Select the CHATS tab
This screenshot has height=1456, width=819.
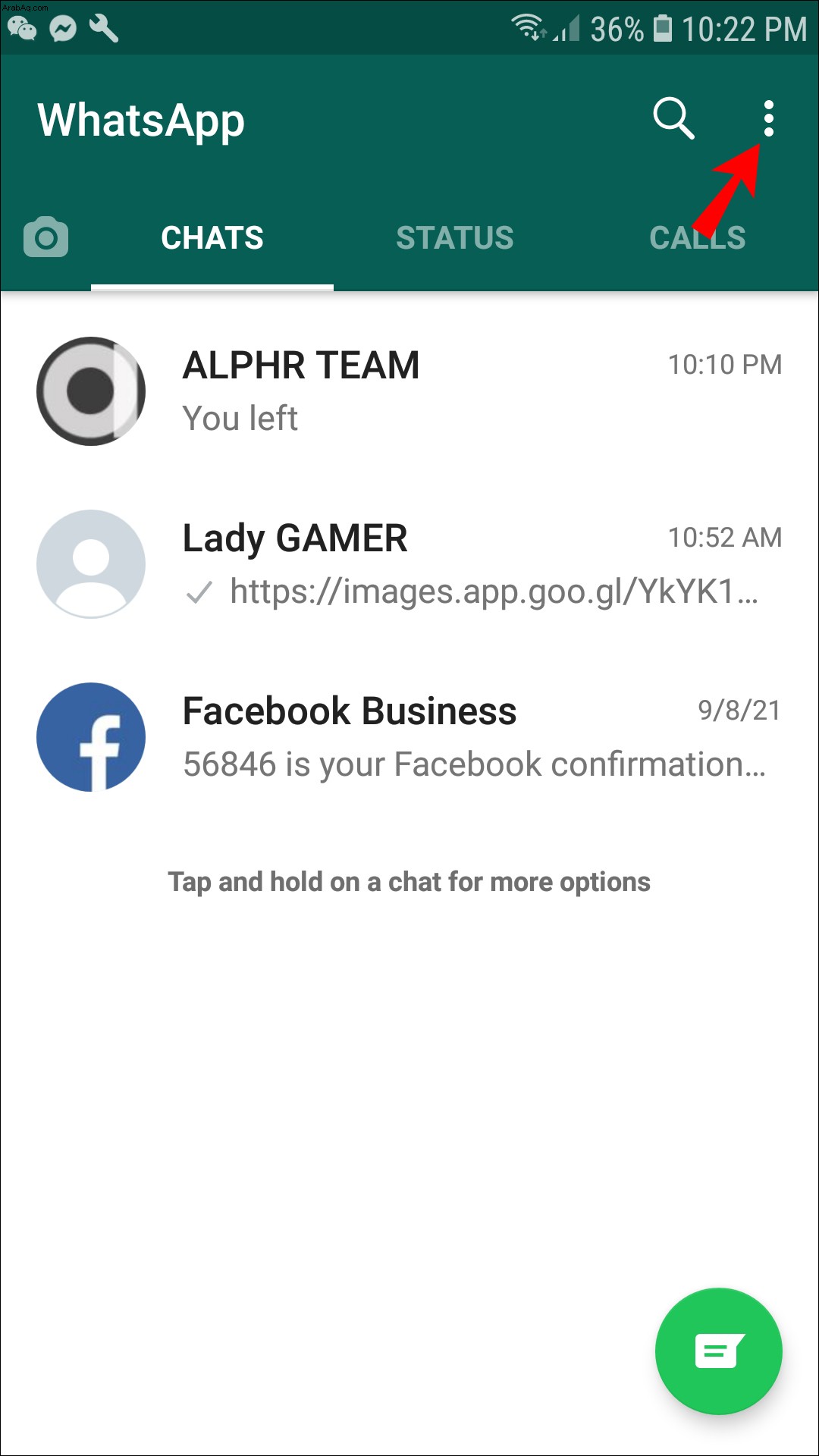(x=212, y=238)
